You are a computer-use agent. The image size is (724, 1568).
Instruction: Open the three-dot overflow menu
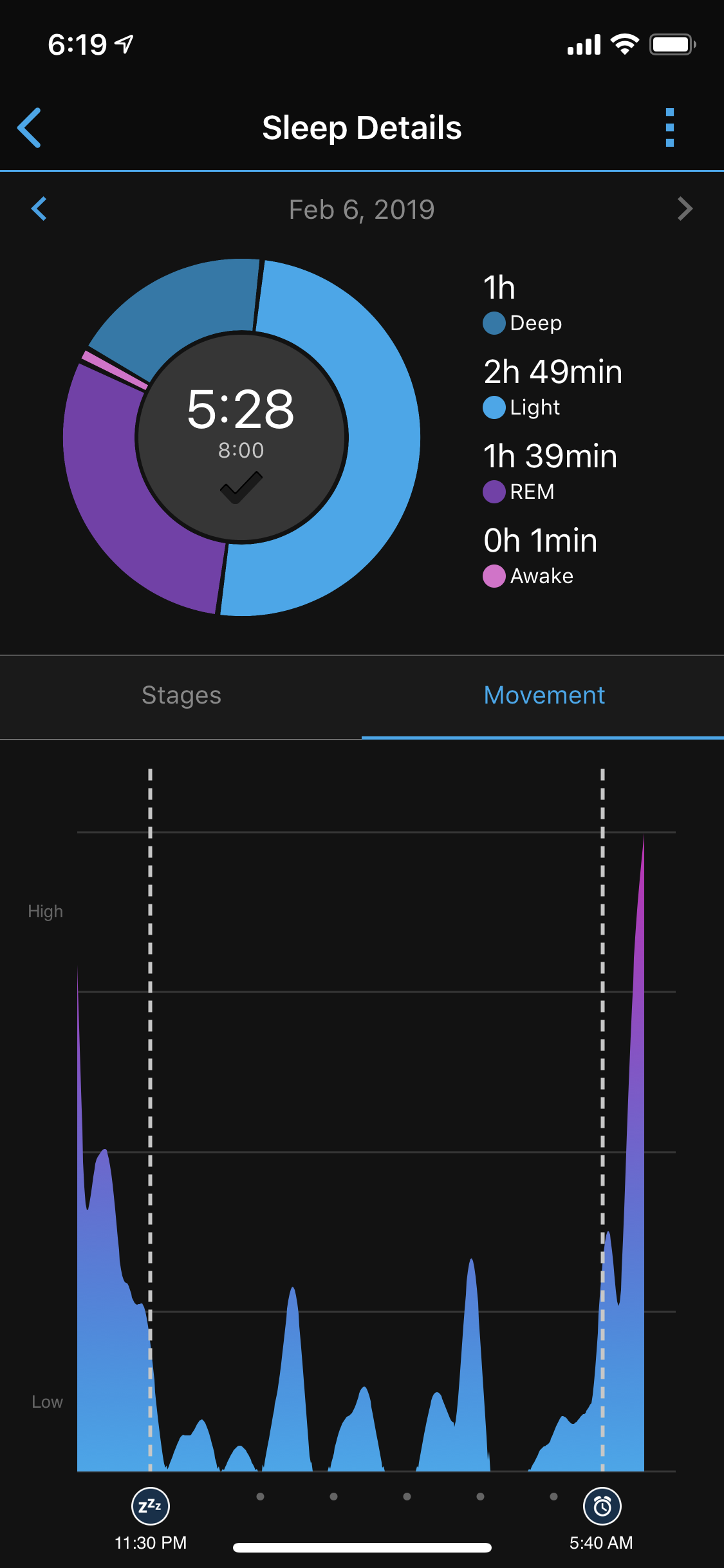point(670,127)
